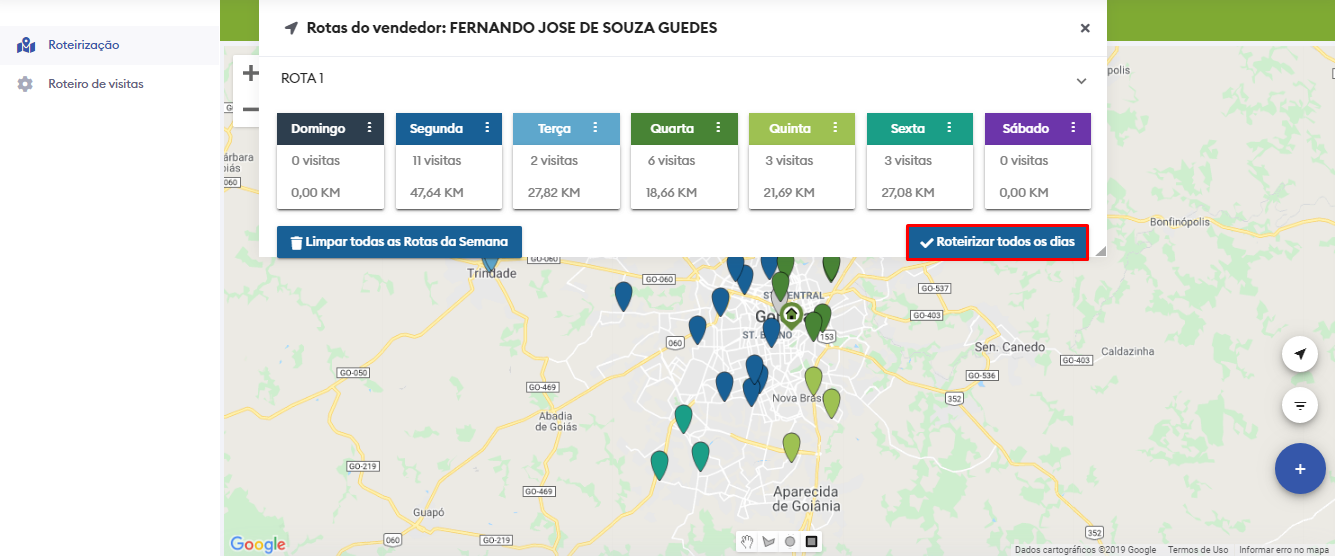Viewport: 1335px width, 556px height.
Task: Open the Terça options menu
Action: click(x=595, y=128)
